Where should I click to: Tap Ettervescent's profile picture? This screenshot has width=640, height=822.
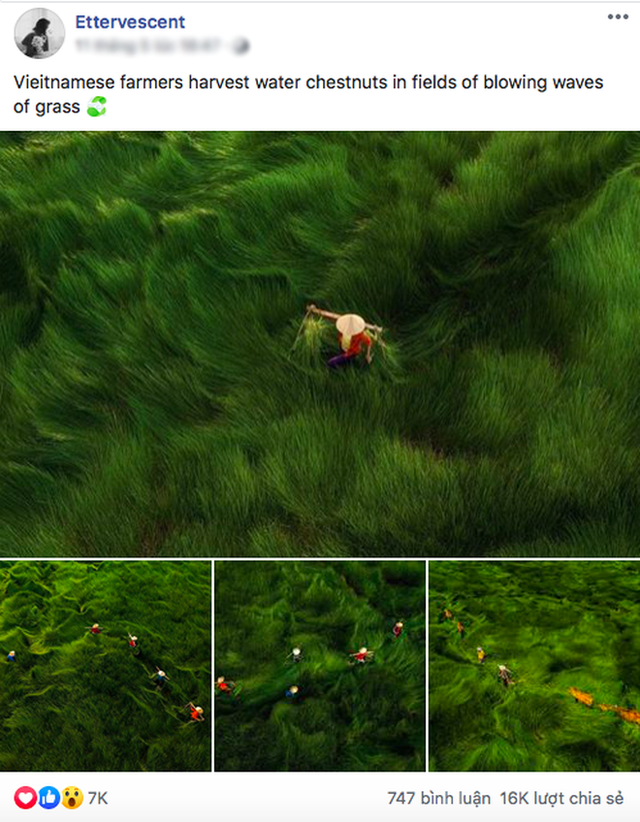pyautogui.click(x=40, y=33)
